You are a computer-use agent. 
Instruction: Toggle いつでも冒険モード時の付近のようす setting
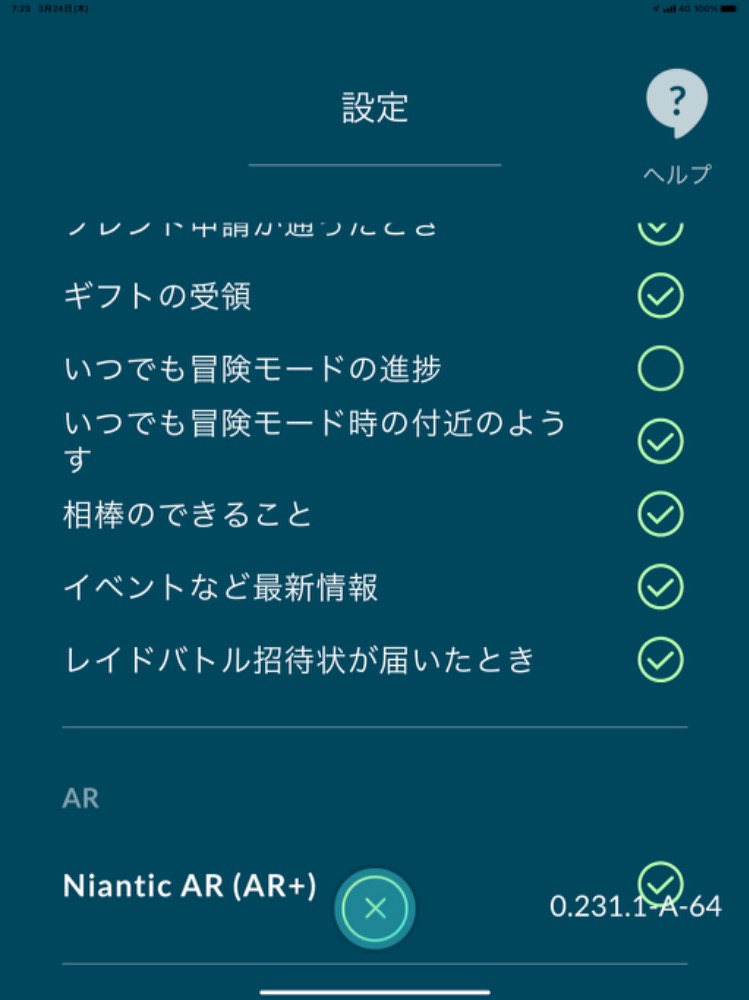[x=661, y=440]
